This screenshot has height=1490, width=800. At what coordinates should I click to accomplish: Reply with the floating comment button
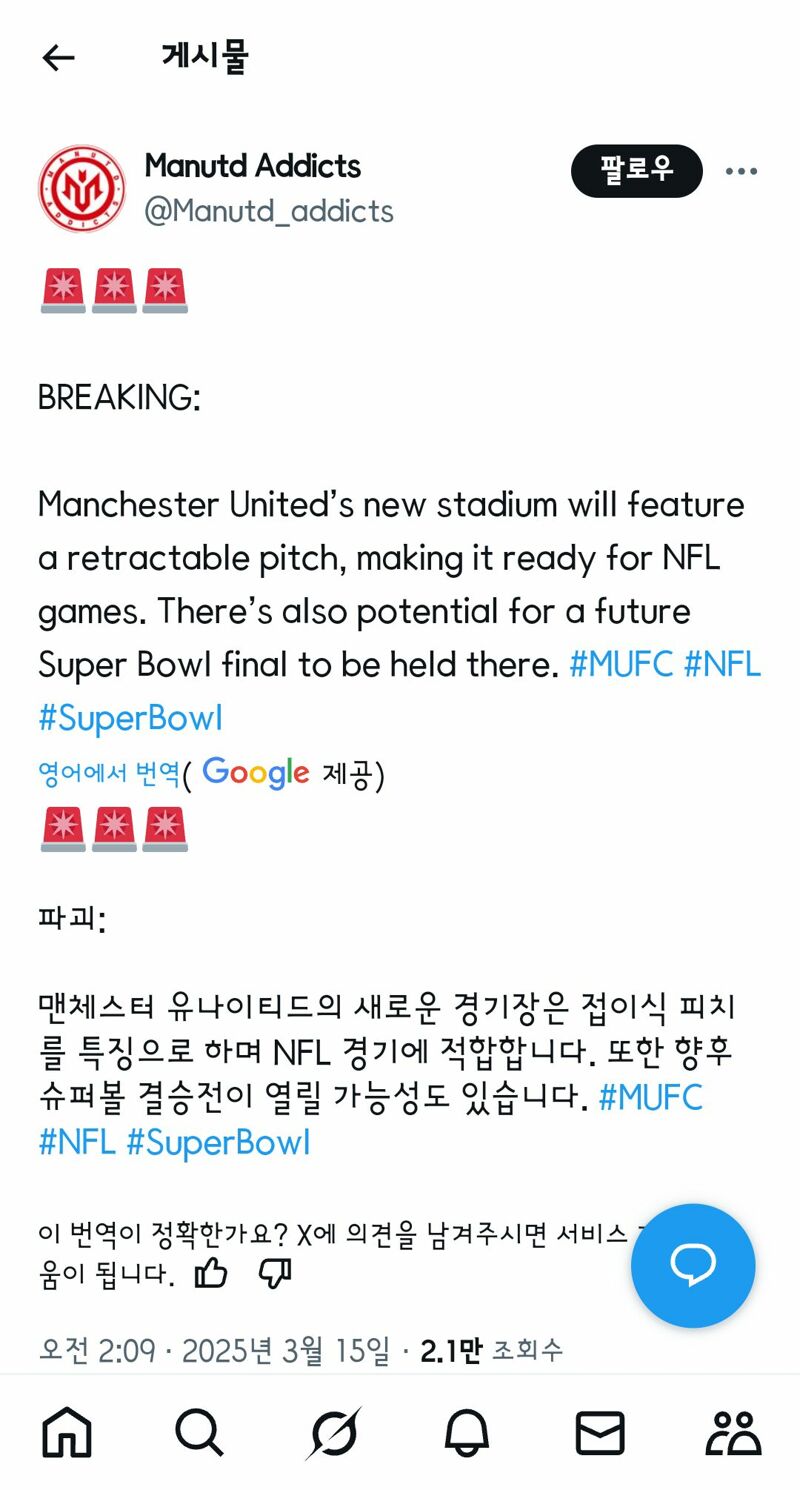coord(692,1265)
